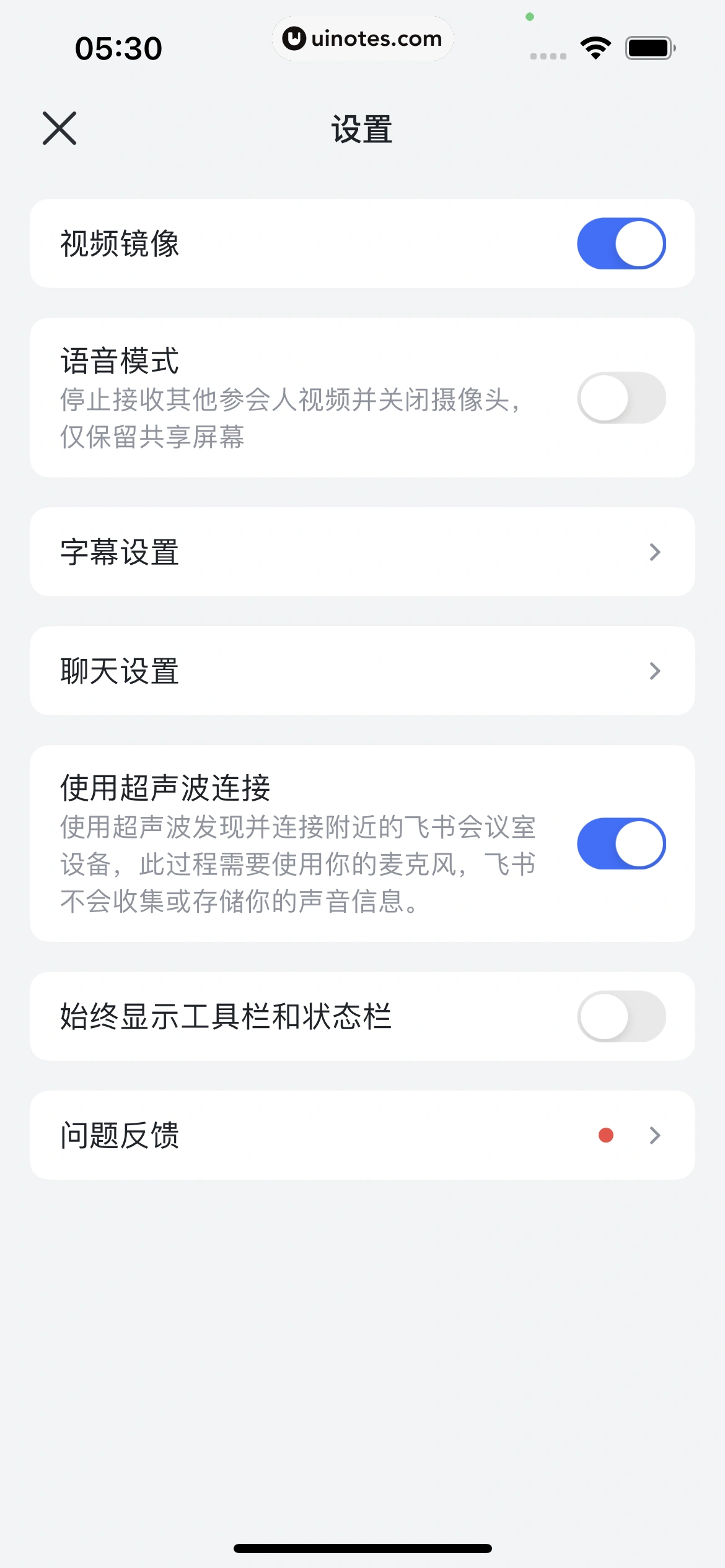Click the Wi-Fi icon in the status bar

tap(594, 46)
